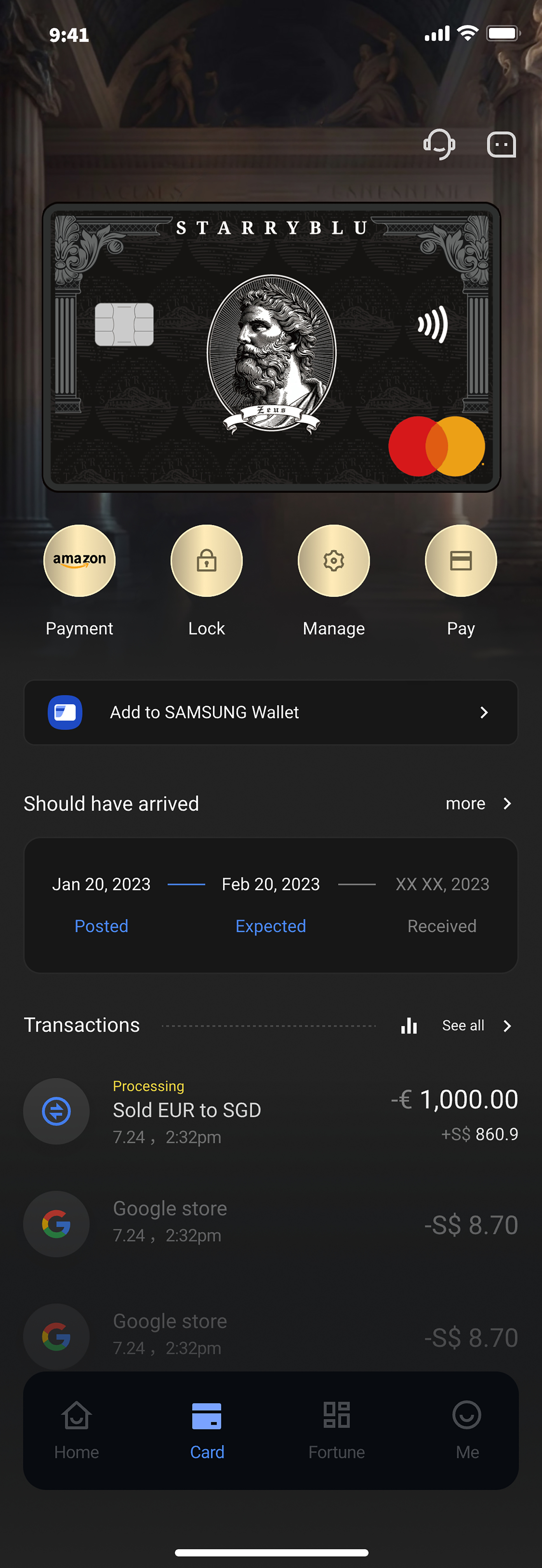
Task: Open customer support headset icon
Action: (x=439, y=144)
